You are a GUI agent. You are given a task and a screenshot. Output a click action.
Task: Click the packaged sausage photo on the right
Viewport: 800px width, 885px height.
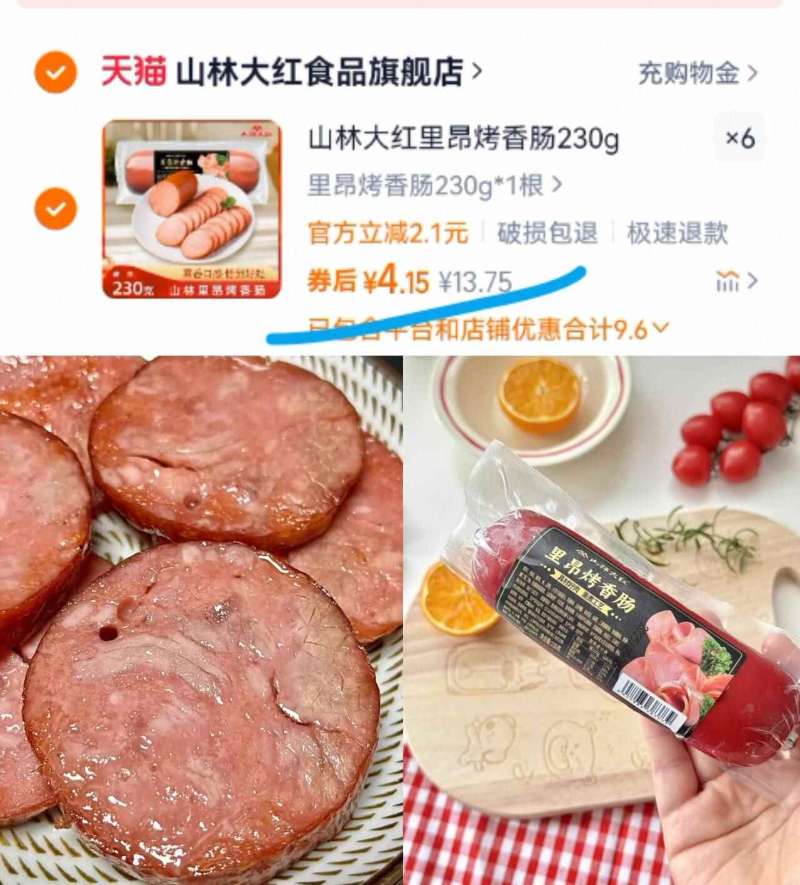coord(600,615)
